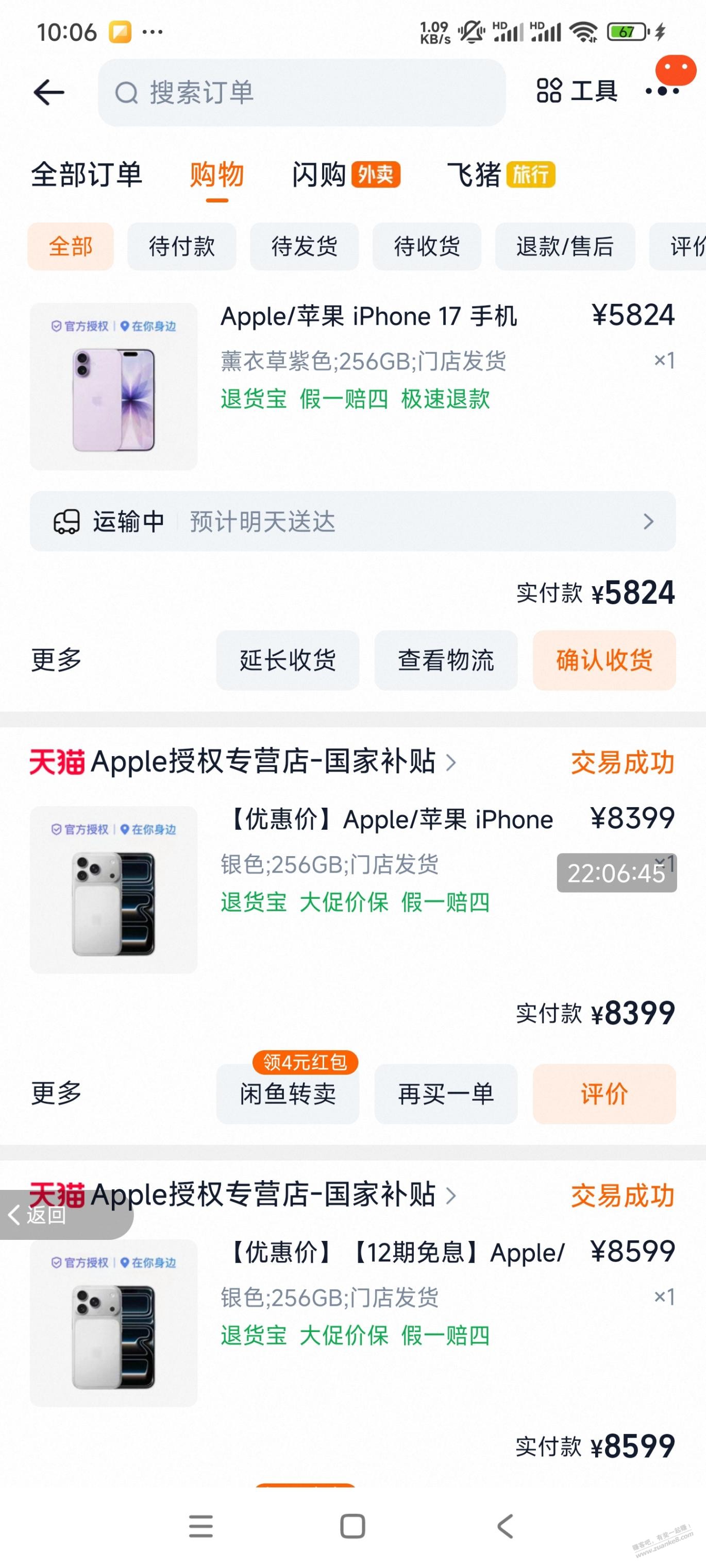Open the 运输中 shipping status row

pyautogui.click(x=352, y=522)
